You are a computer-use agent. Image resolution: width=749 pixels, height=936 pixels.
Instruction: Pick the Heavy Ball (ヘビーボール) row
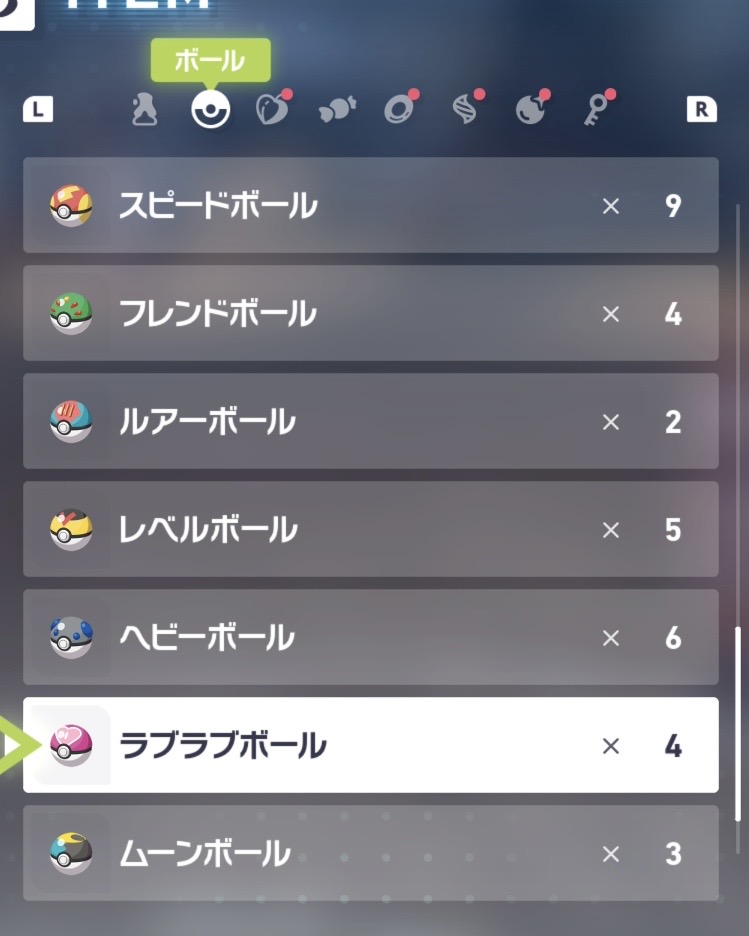370,638
